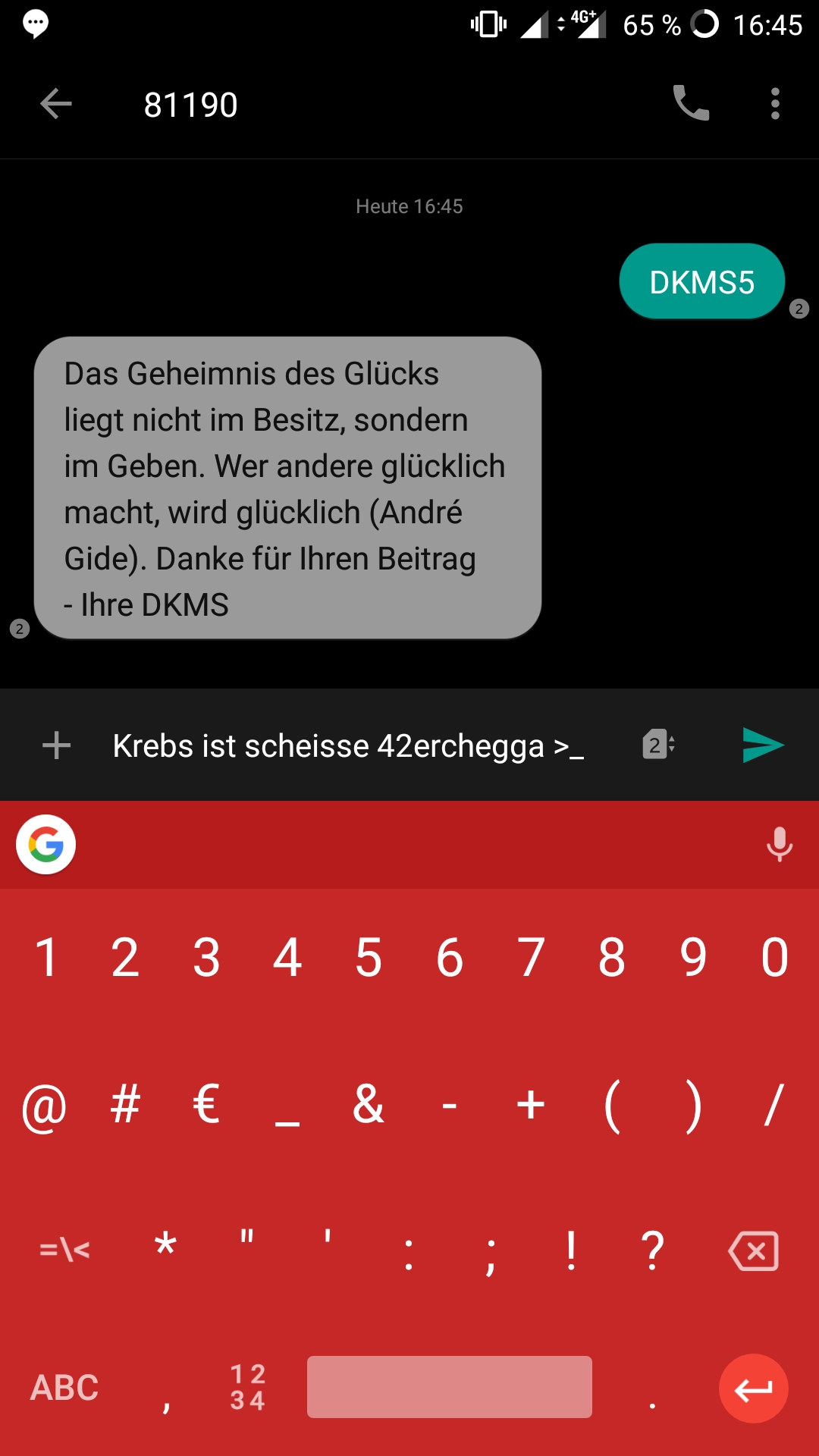
Task: Tap the enter key on keyboard
Action: point(754,1389)
